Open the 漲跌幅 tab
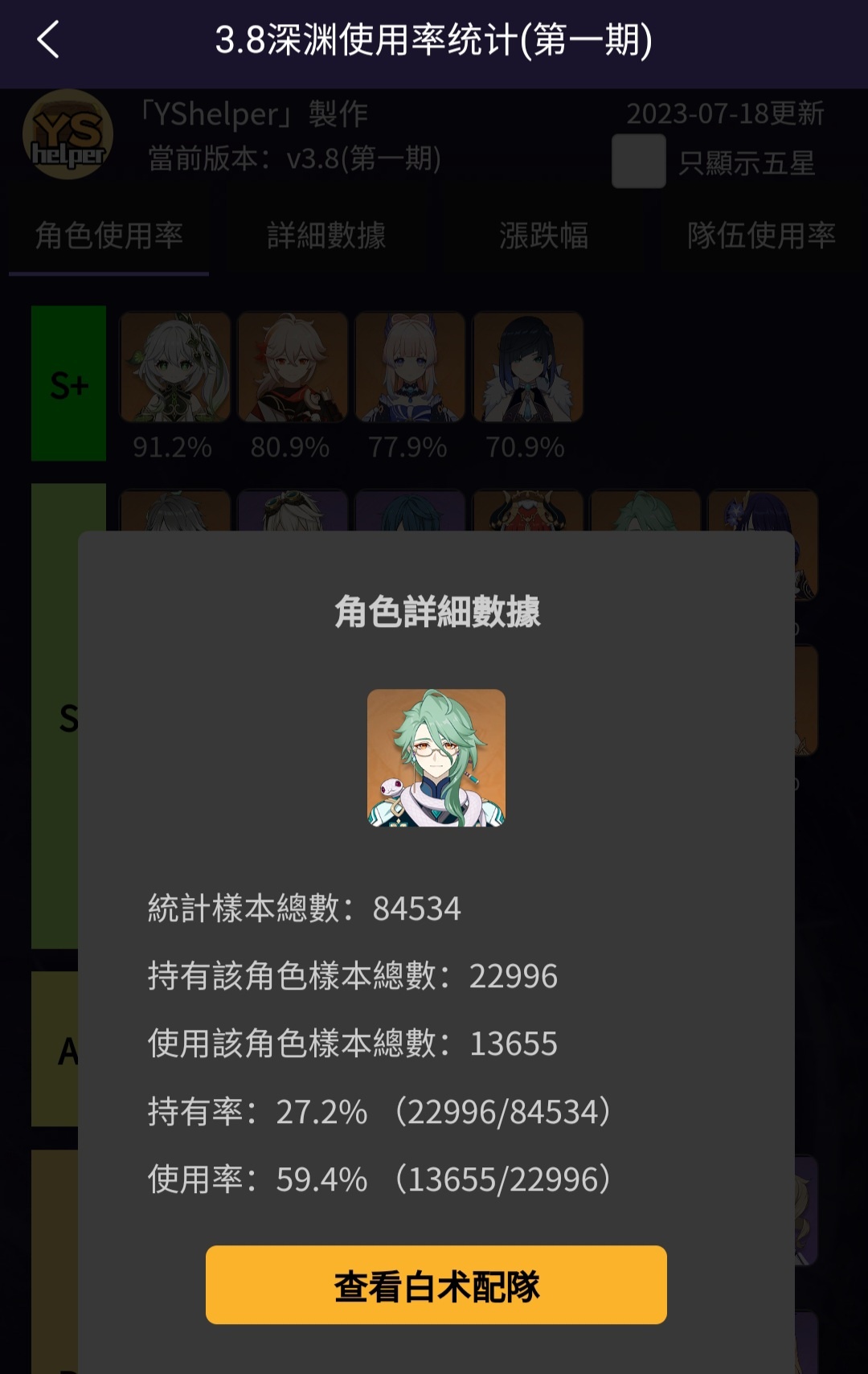 click(543, 236)
